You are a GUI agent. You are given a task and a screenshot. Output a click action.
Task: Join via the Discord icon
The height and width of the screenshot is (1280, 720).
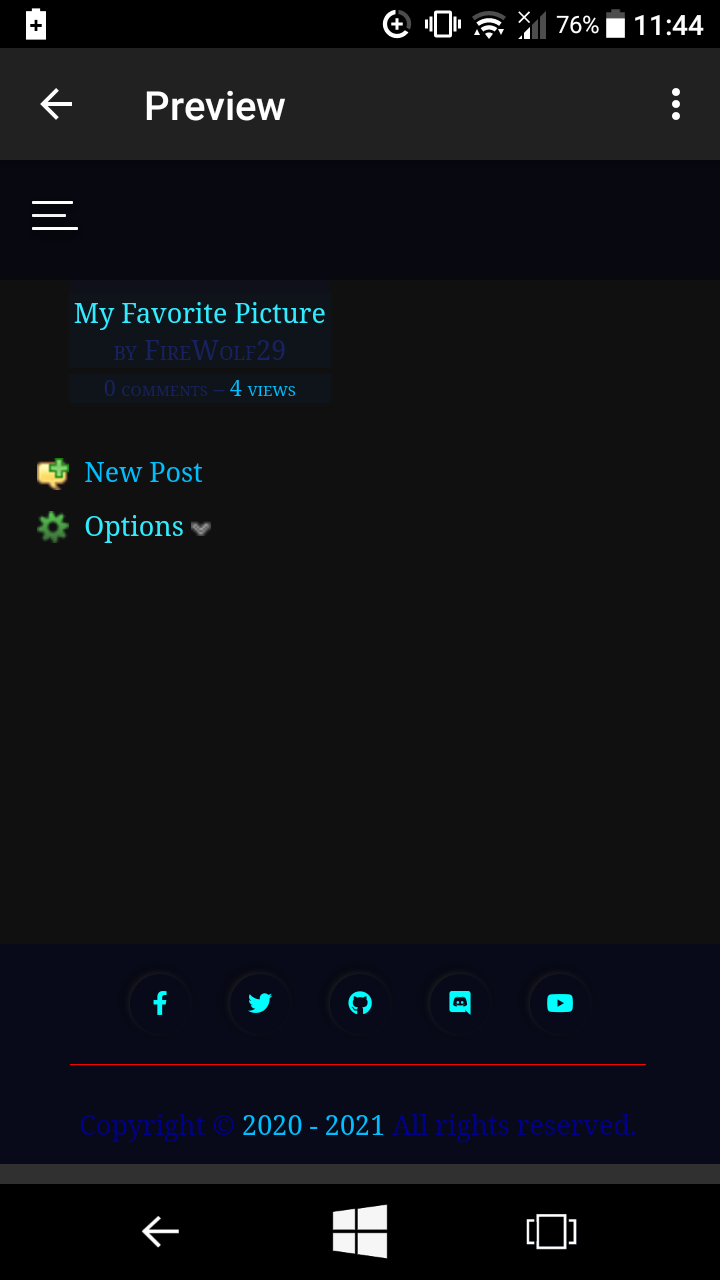(460, 1003)
